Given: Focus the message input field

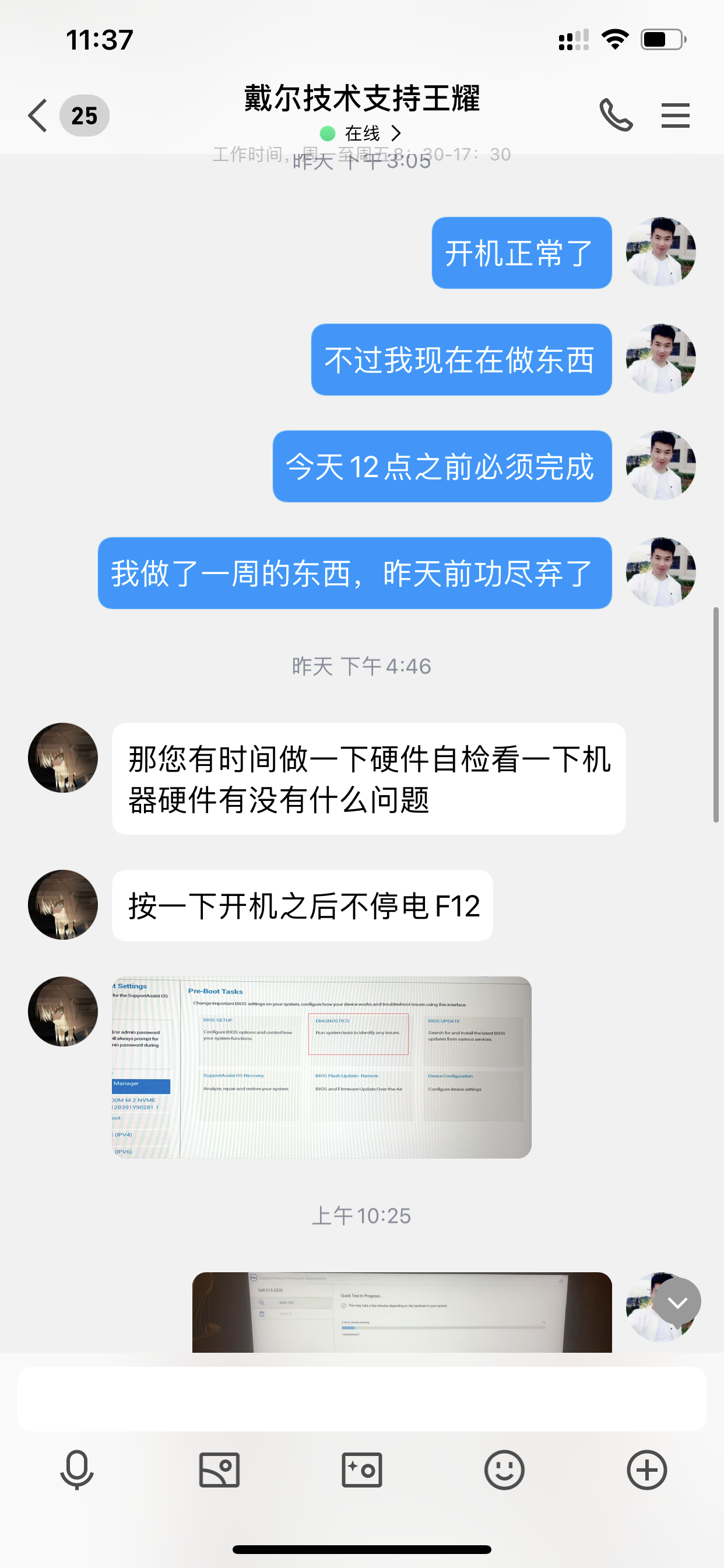Looking at the screenshot, I should tap(361, 1398).
